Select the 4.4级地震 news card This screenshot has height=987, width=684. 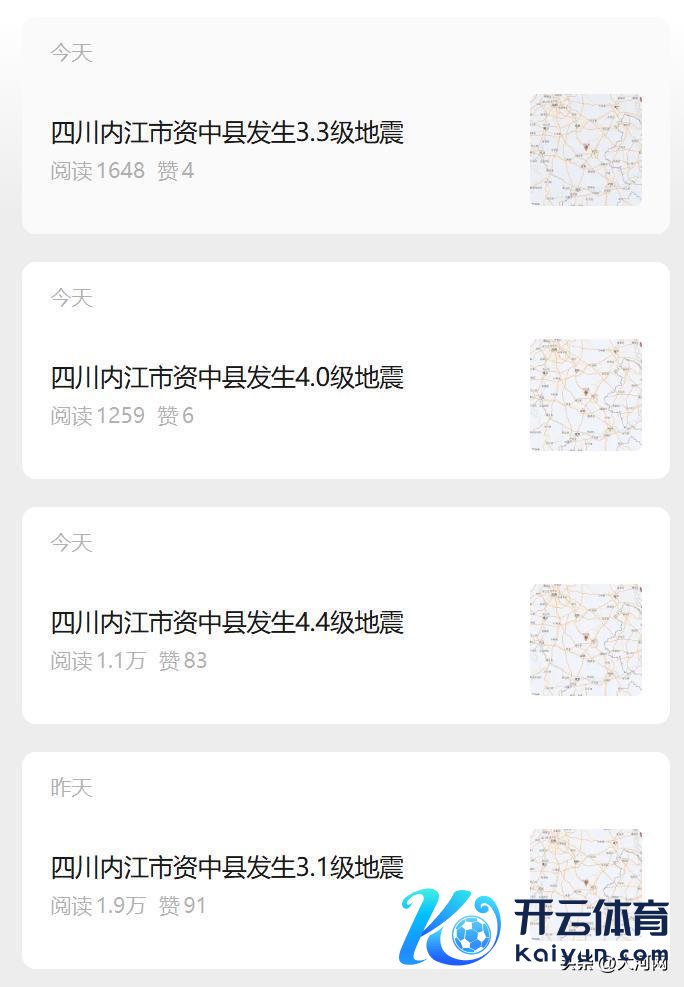(x=227, y=623)
